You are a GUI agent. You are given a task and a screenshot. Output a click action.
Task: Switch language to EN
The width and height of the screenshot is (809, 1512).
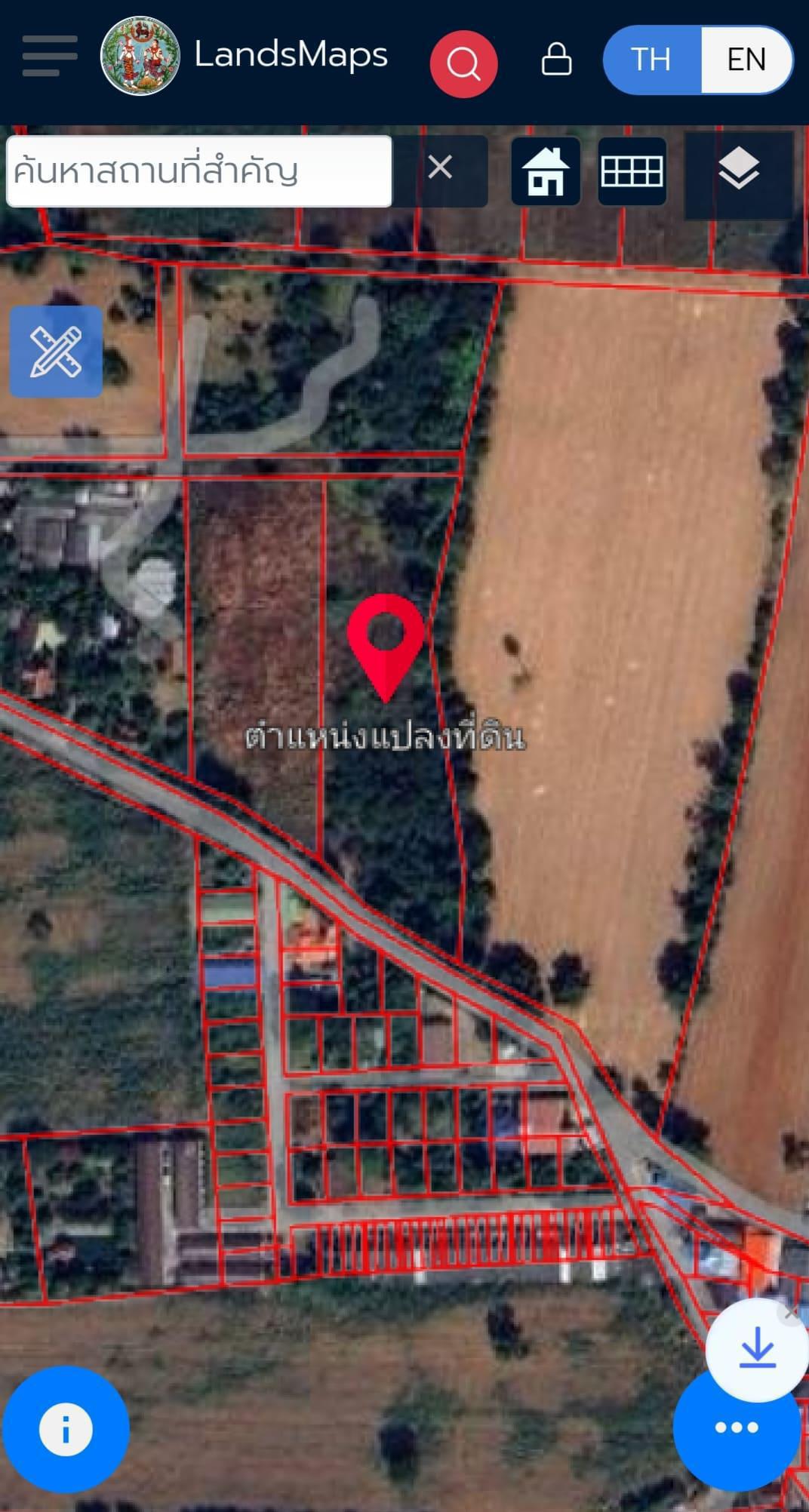point(746,60)
